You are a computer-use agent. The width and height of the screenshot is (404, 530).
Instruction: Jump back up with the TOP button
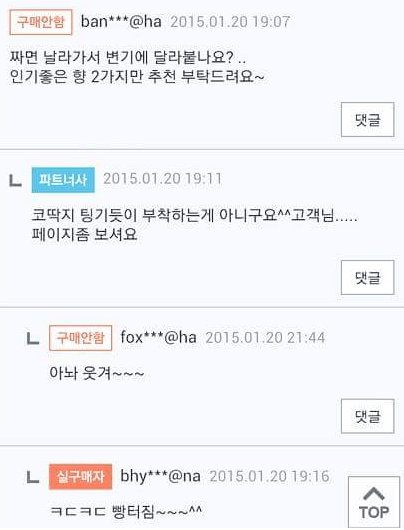pos(374,503)
